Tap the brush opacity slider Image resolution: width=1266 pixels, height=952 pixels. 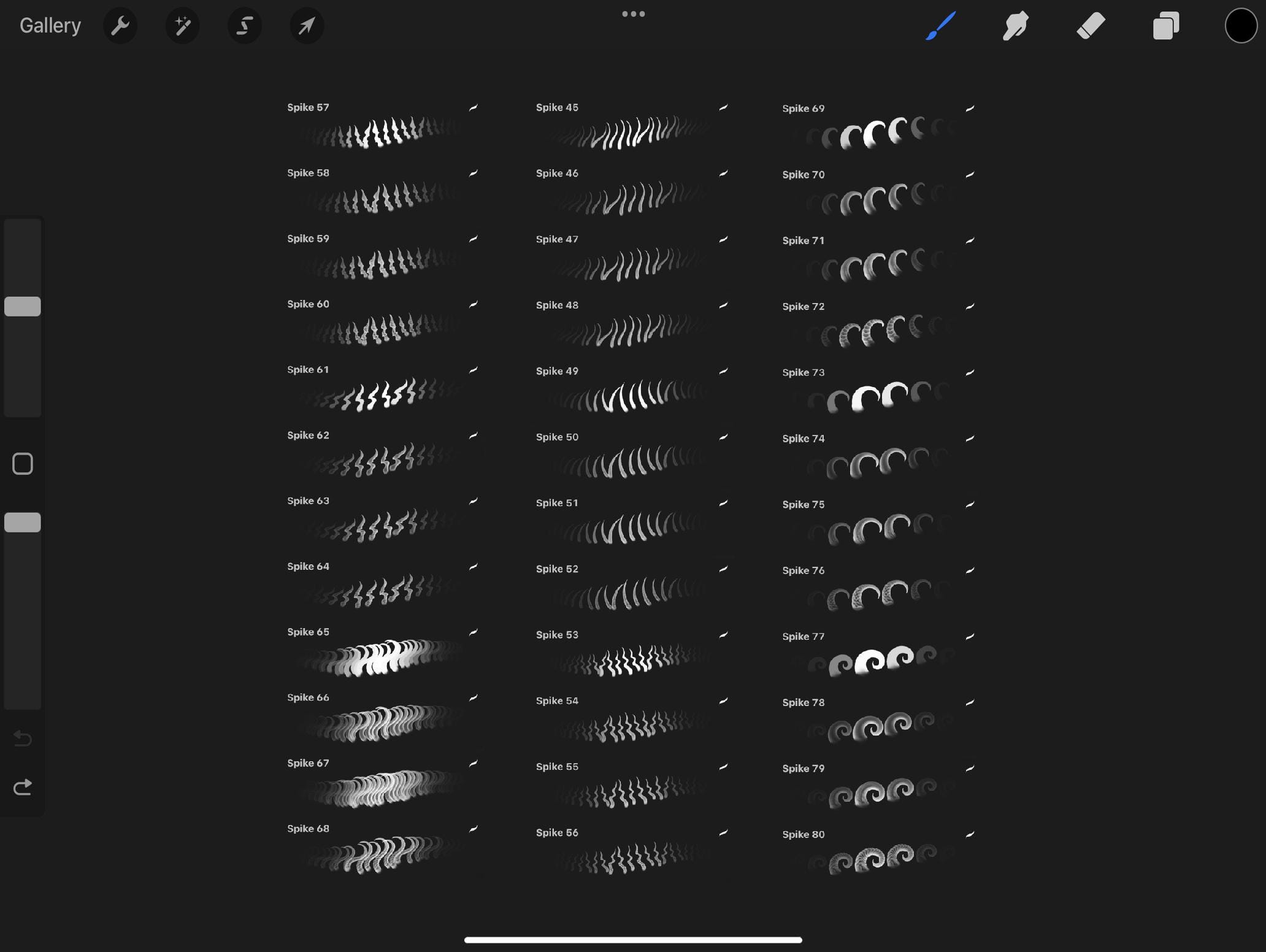click(x=23, y=522)
